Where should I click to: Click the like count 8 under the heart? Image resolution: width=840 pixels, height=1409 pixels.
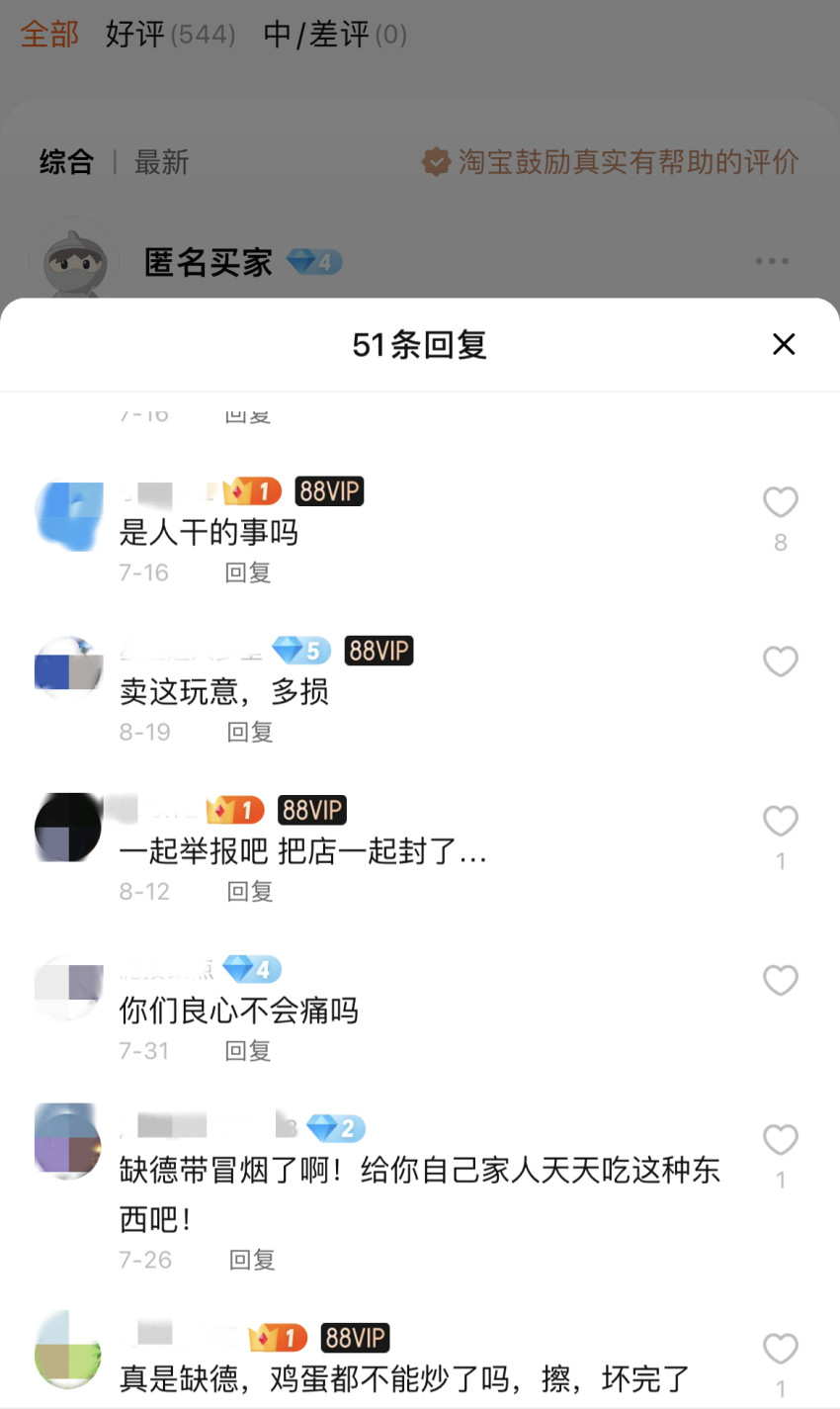[781, 542]
